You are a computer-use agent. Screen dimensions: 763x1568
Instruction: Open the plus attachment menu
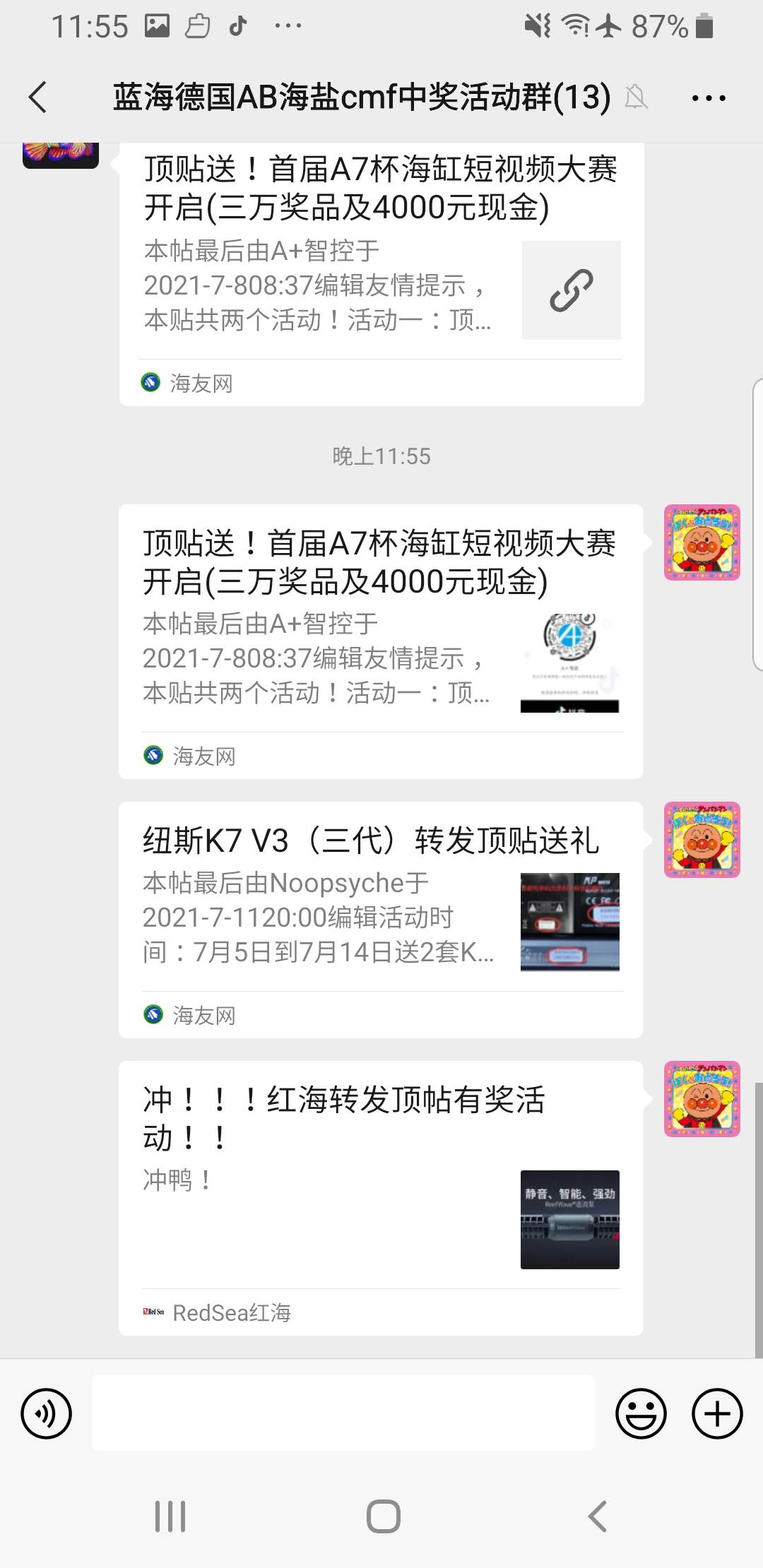tap(717, 1413)
